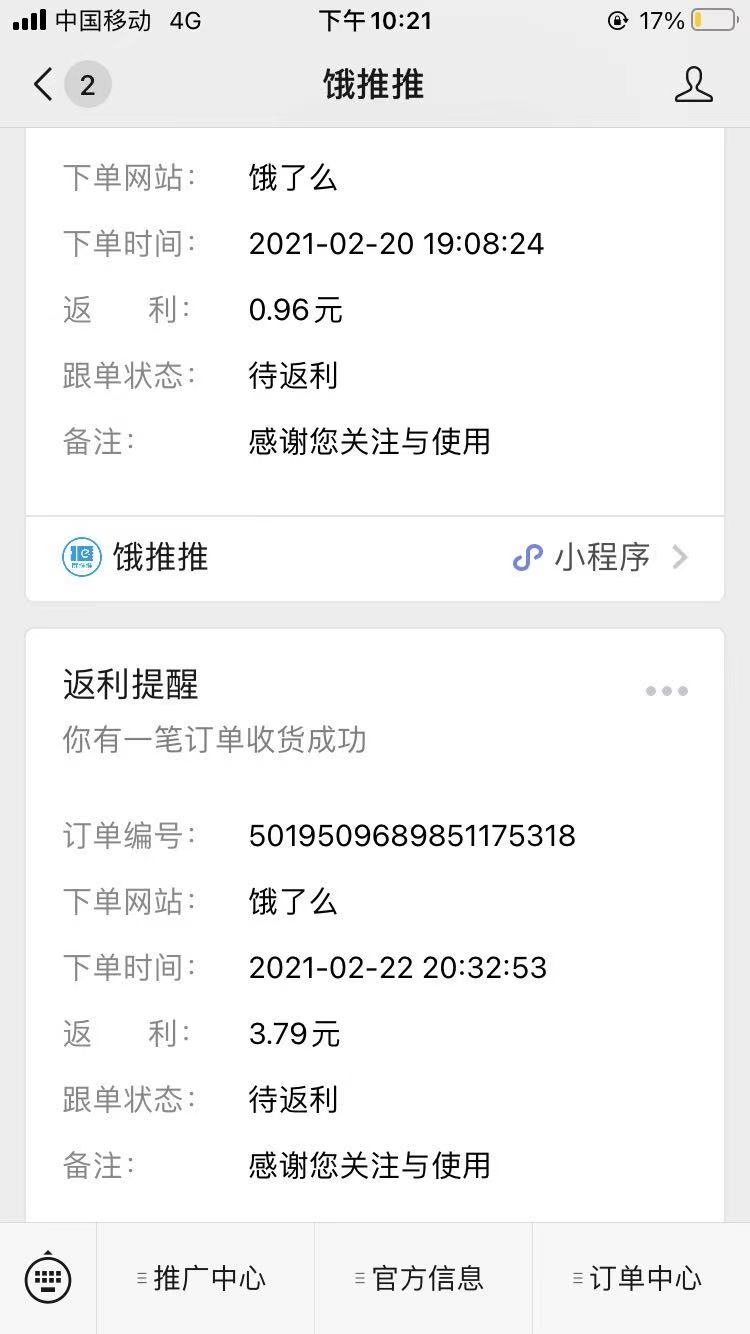750x1334 pixels.
Task: Open the contact profile icon top right
Action: (694, 85)
